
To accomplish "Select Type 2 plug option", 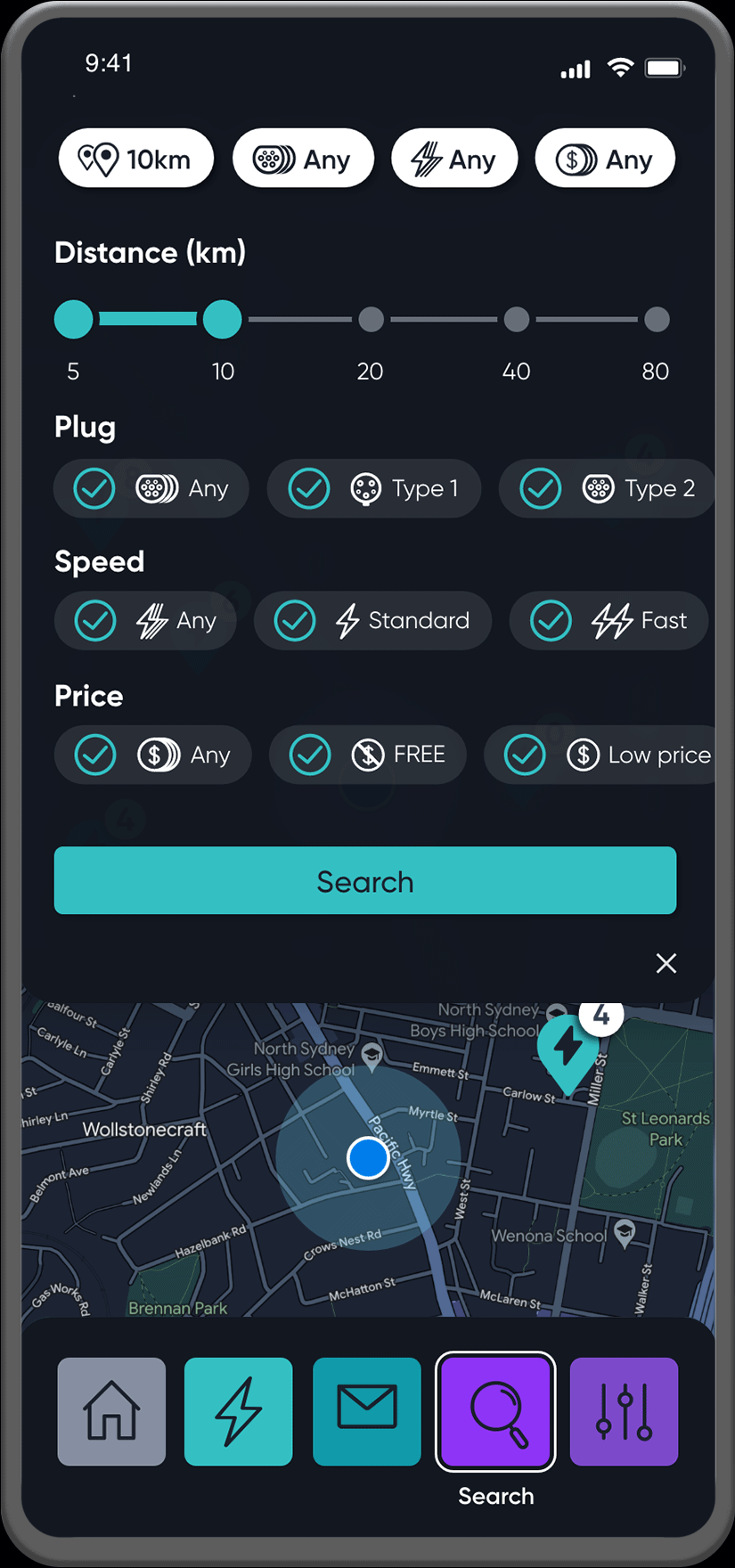I will pyautogui.click(x=608, y=488).
